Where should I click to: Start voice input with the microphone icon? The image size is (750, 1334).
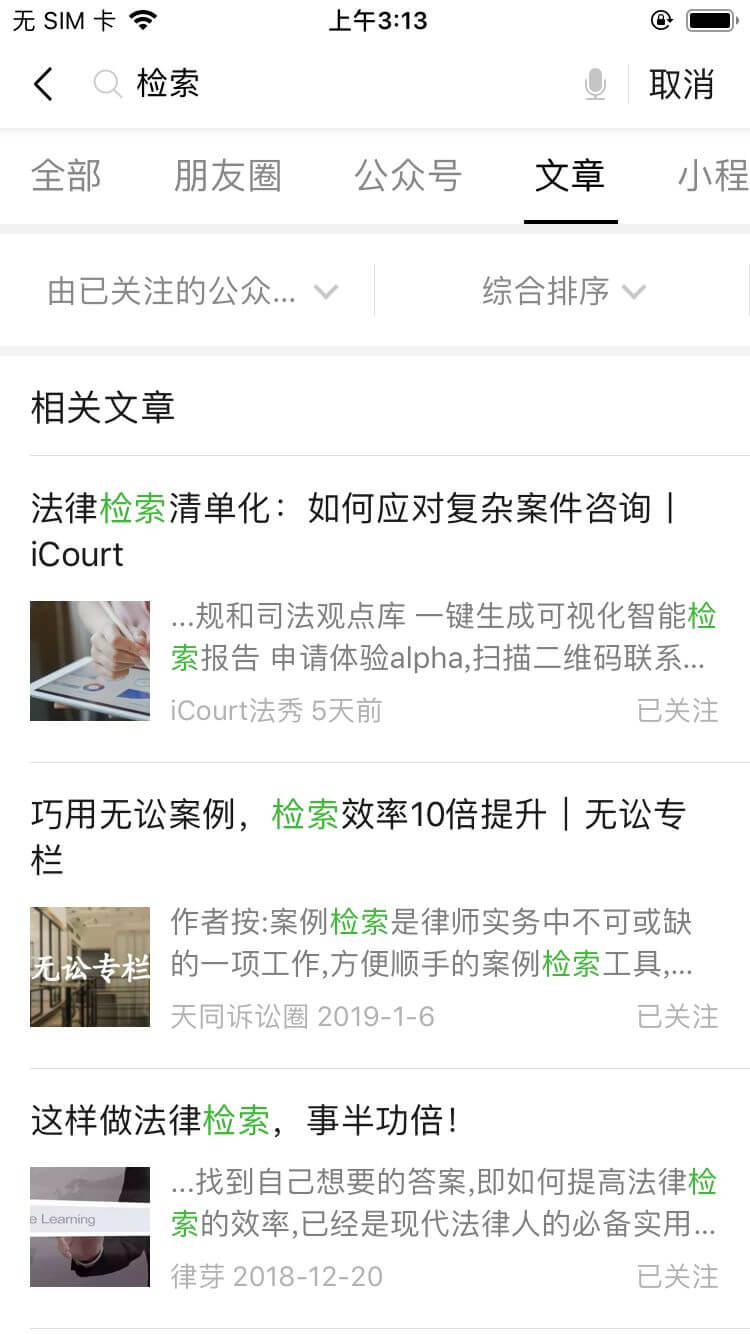(x=595, y=85)
